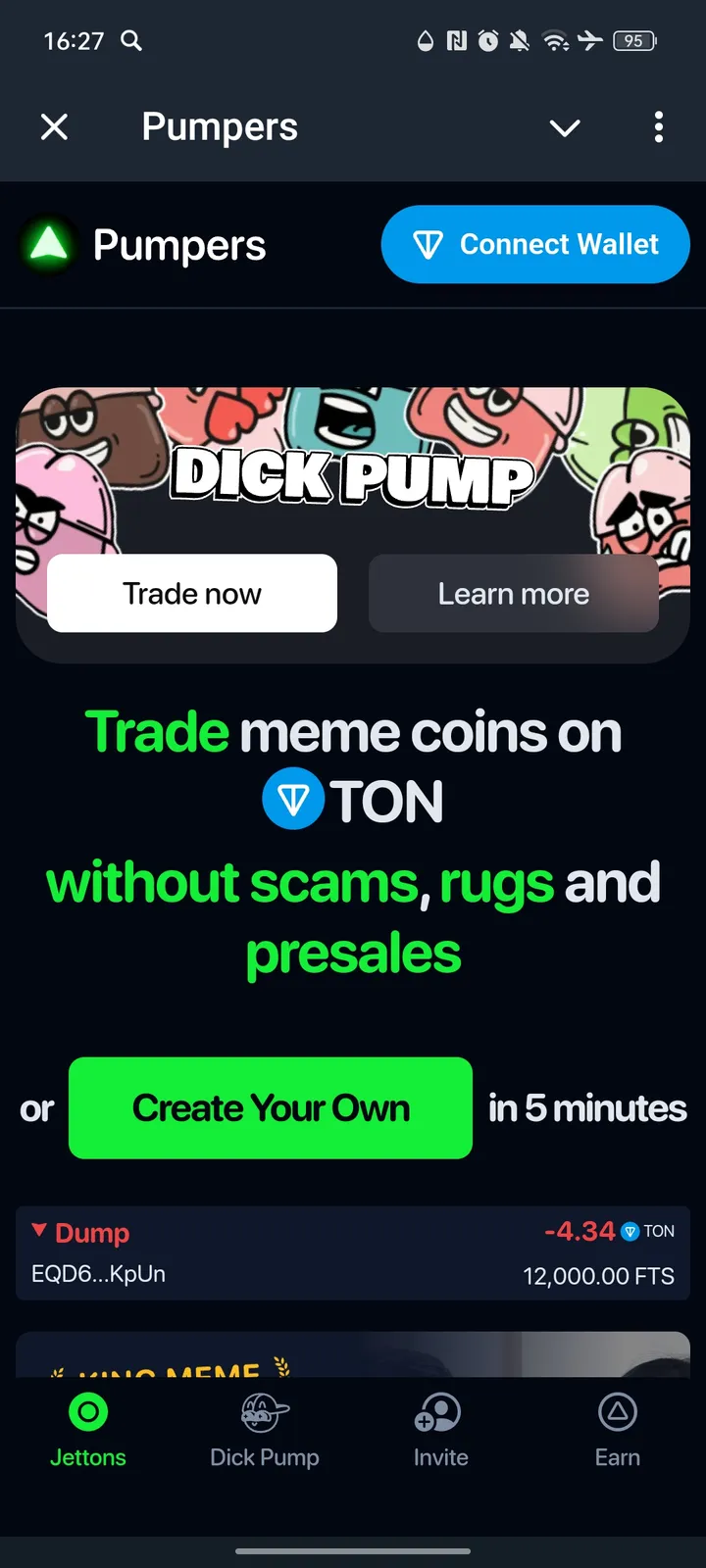706x1568 pixels.
Task: Tap the TON diamond icon next to -4.34
Action: pyautogui.click(x=629, y=1231)
